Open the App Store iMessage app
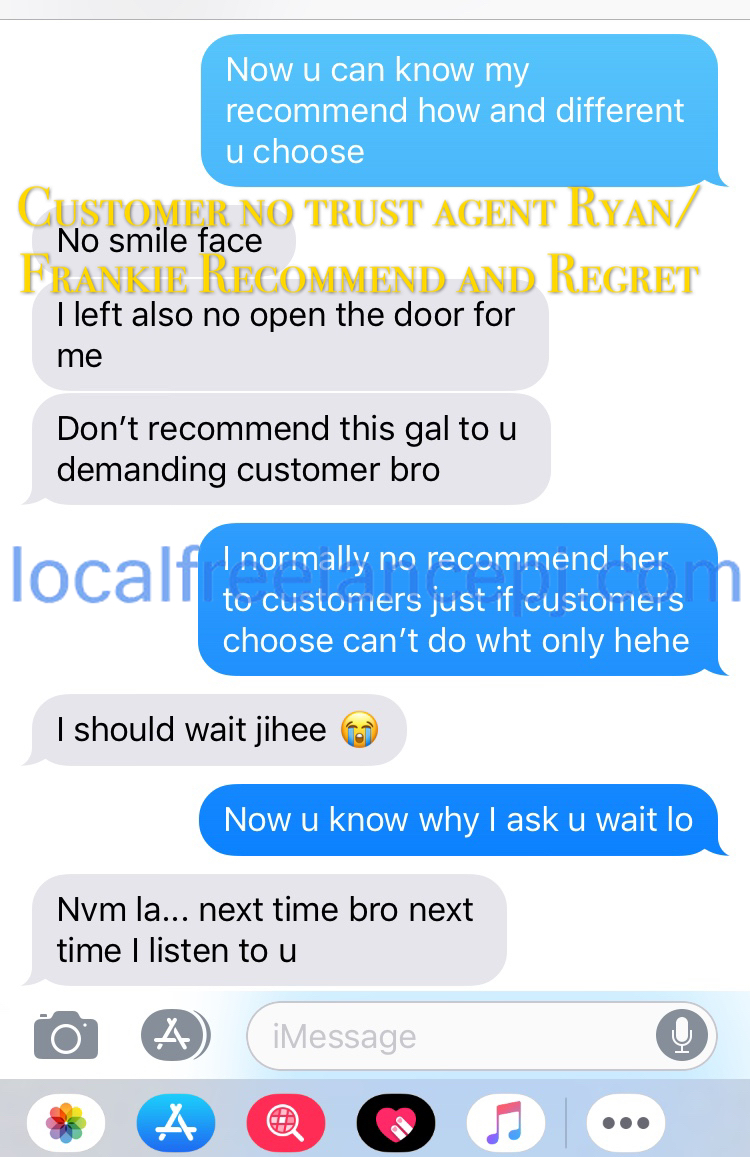Screen dimensions: 750x1157 (175, 1123)
